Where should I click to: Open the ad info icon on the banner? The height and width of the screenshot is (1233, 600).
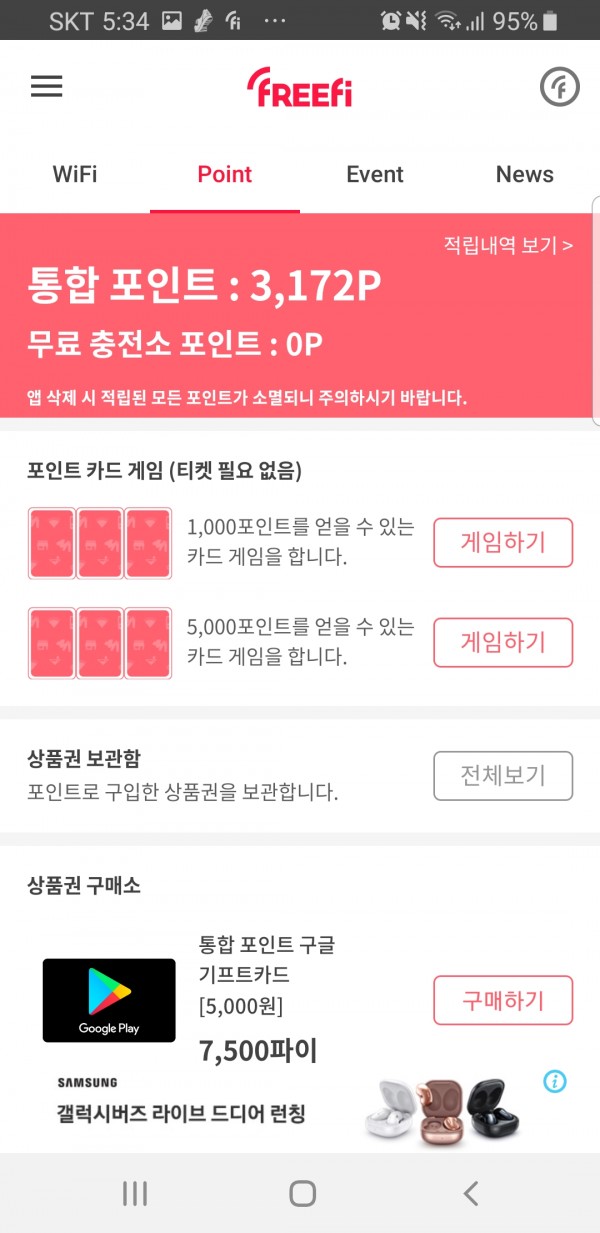tap(556, 1081)
